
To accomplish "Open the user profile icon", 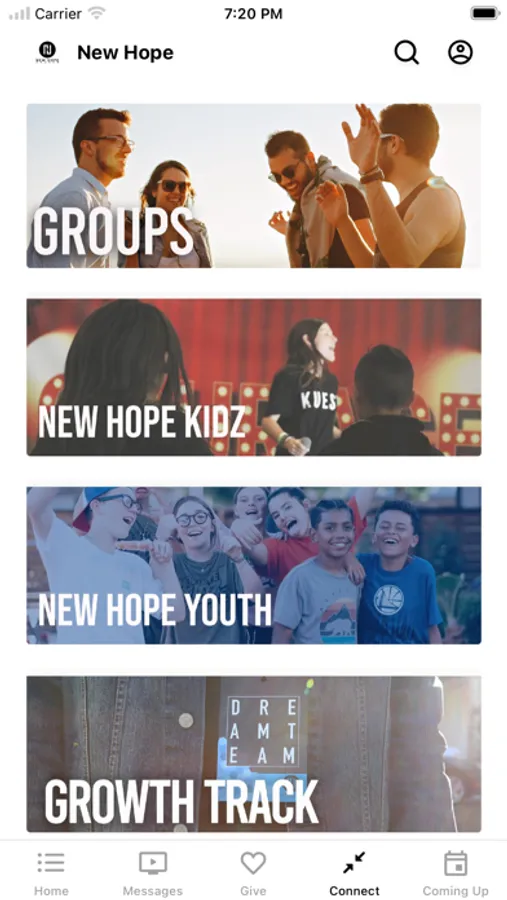I will click(x=460, y=52).
